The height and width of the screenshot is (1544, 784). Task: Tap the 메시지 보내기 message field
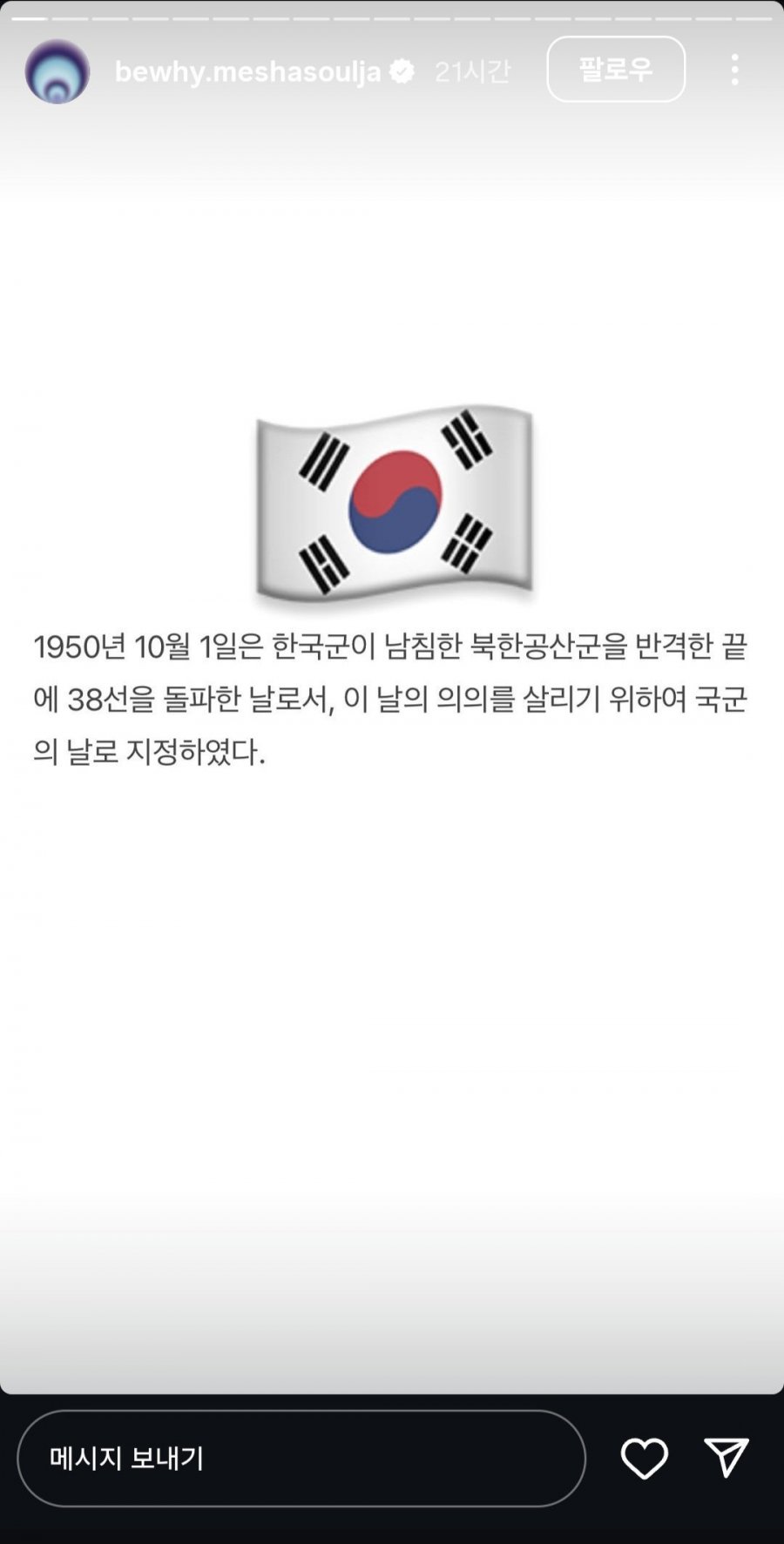301,1458
